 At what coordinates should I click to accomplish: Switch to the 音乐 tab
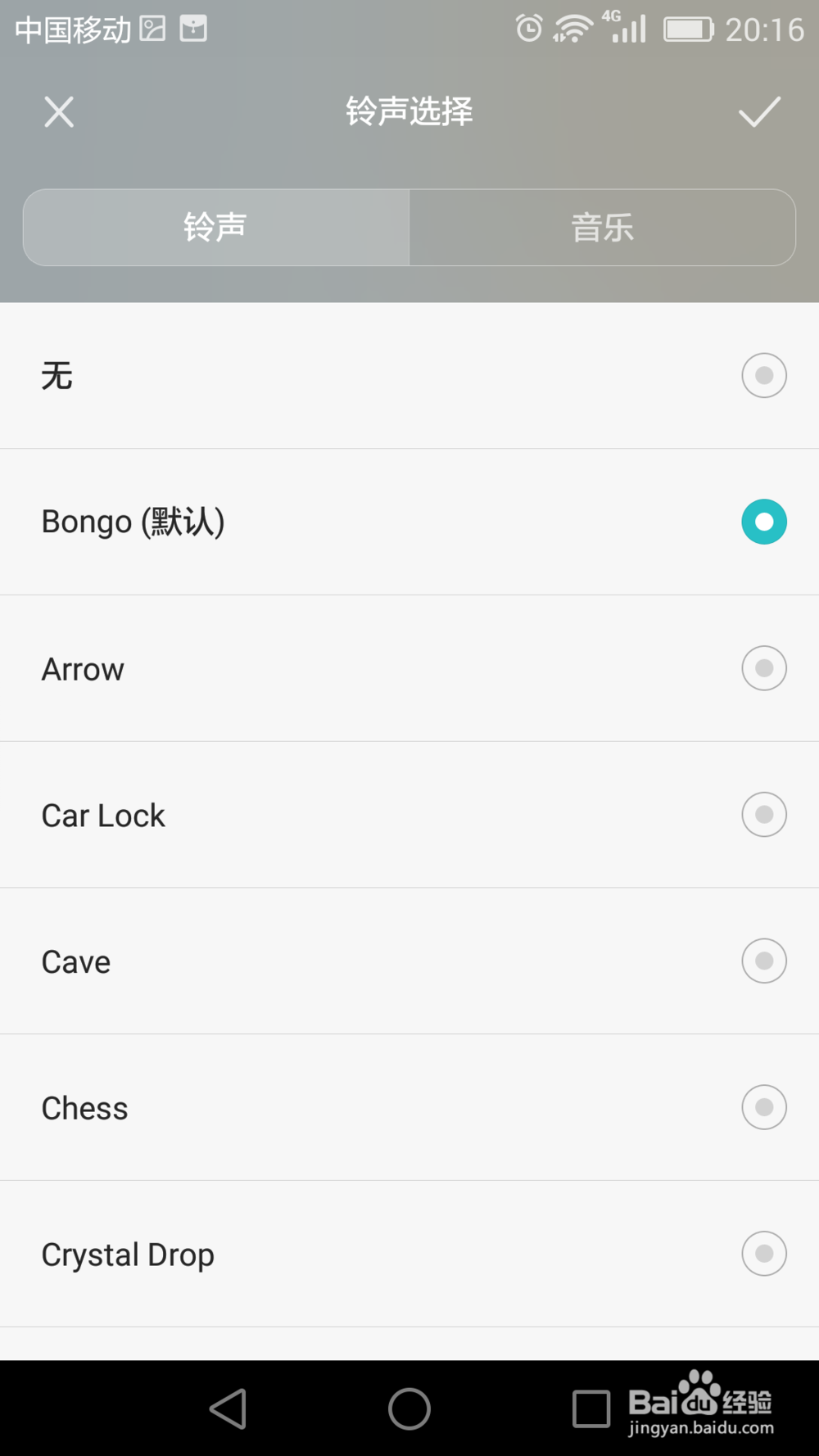(603, 228)
